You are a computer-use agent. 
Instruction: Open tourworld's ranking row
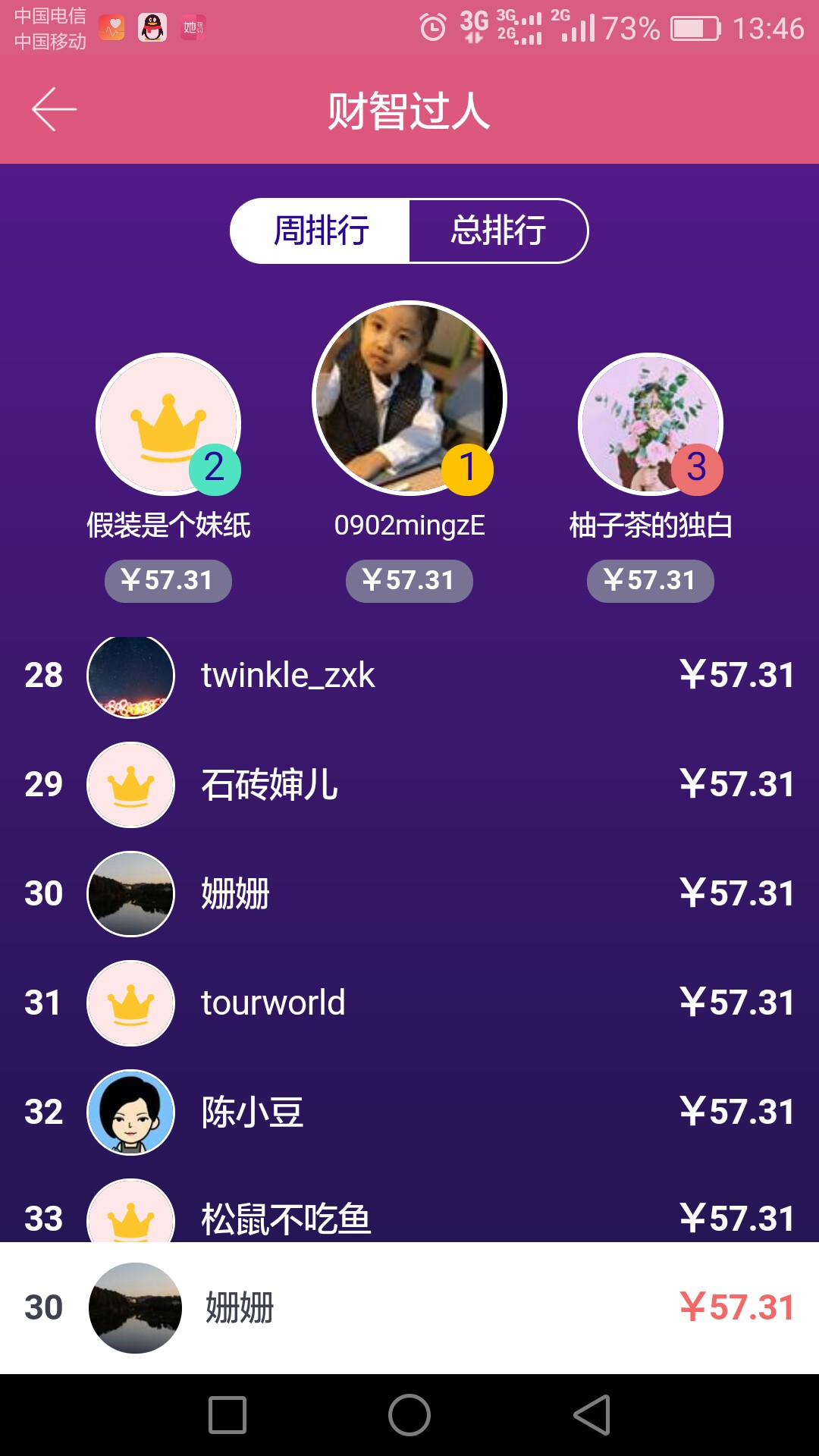409,1003
